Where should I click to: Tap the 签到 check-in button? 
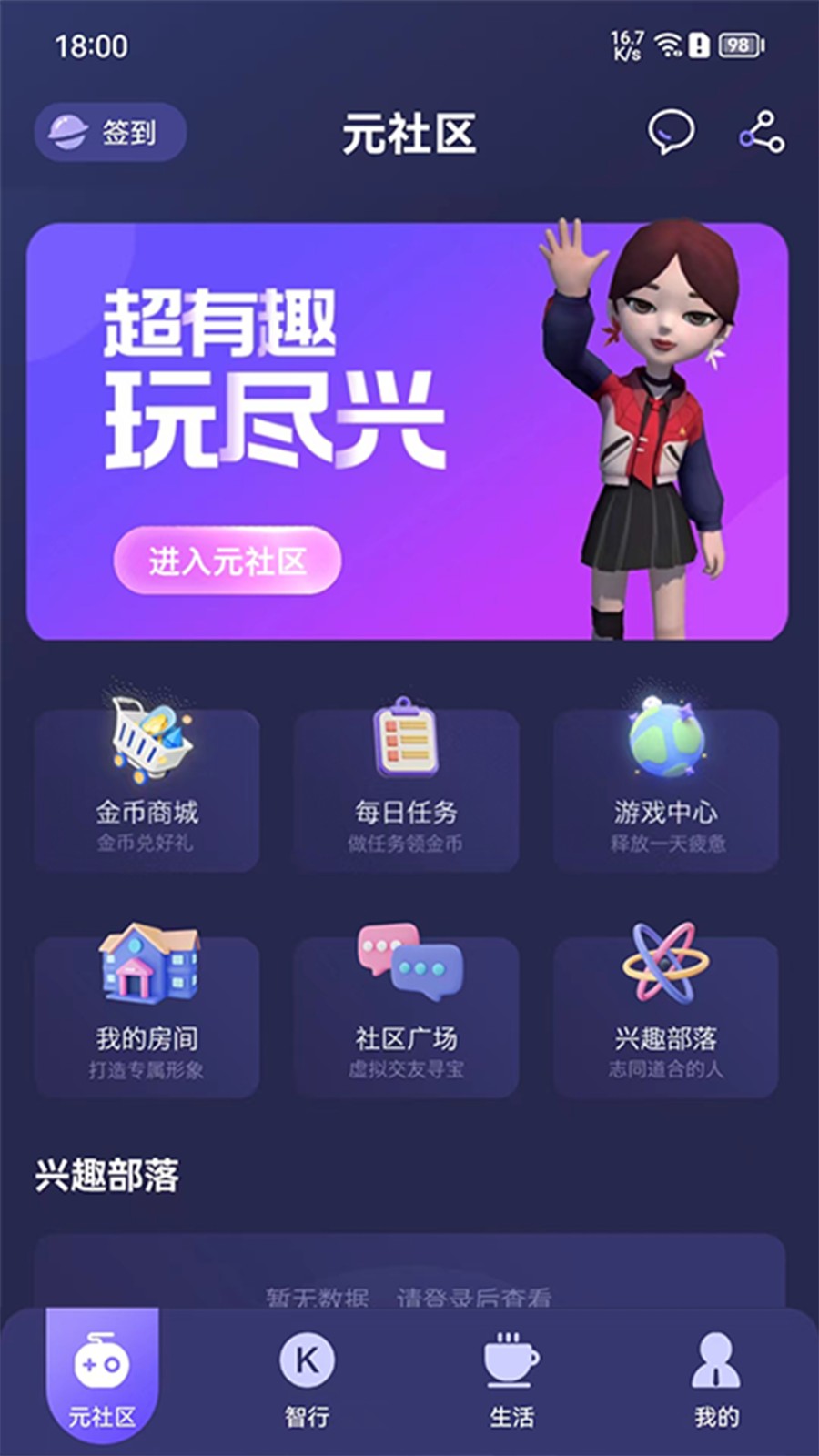[110, 133]
